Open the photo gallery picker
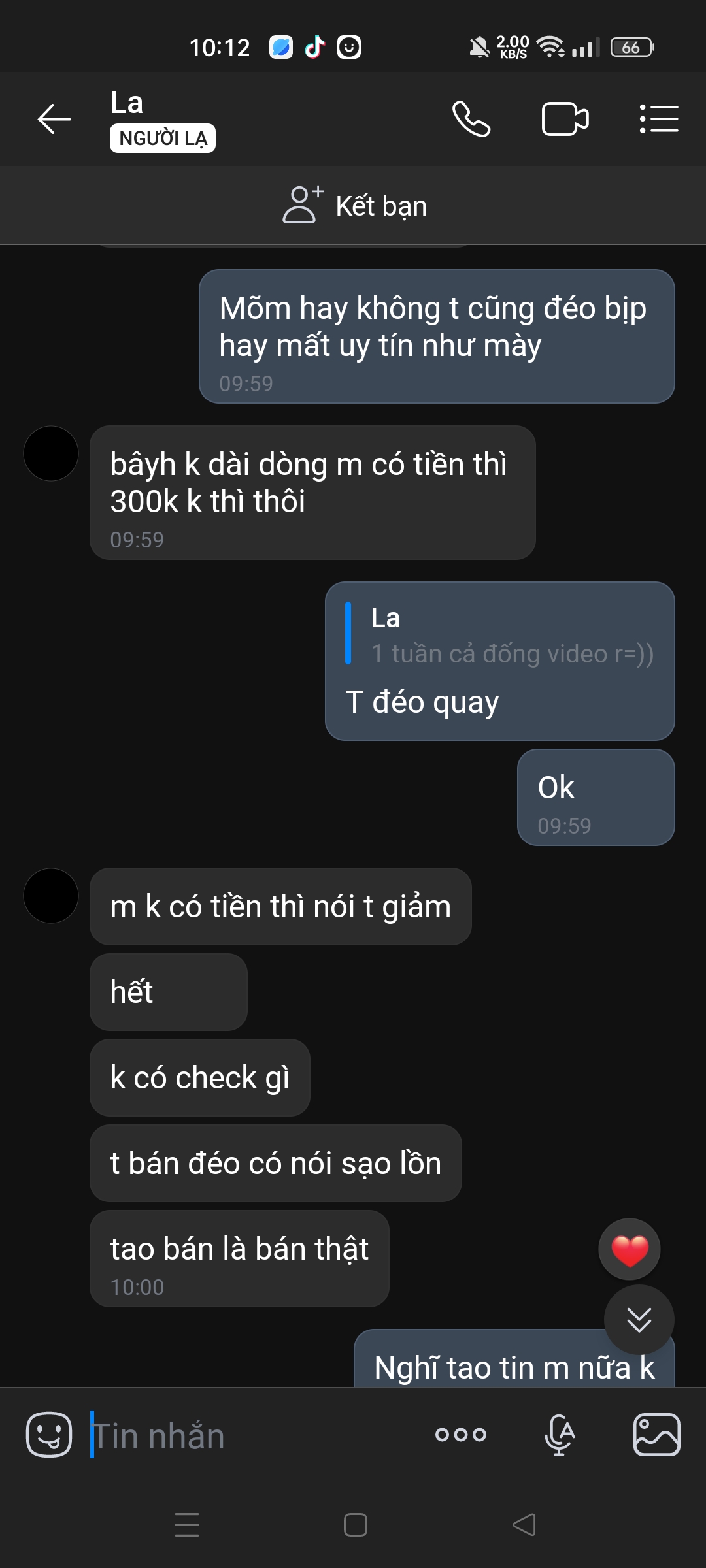706x1568 pixels. pyautogui.click(x=656, y=1435)
